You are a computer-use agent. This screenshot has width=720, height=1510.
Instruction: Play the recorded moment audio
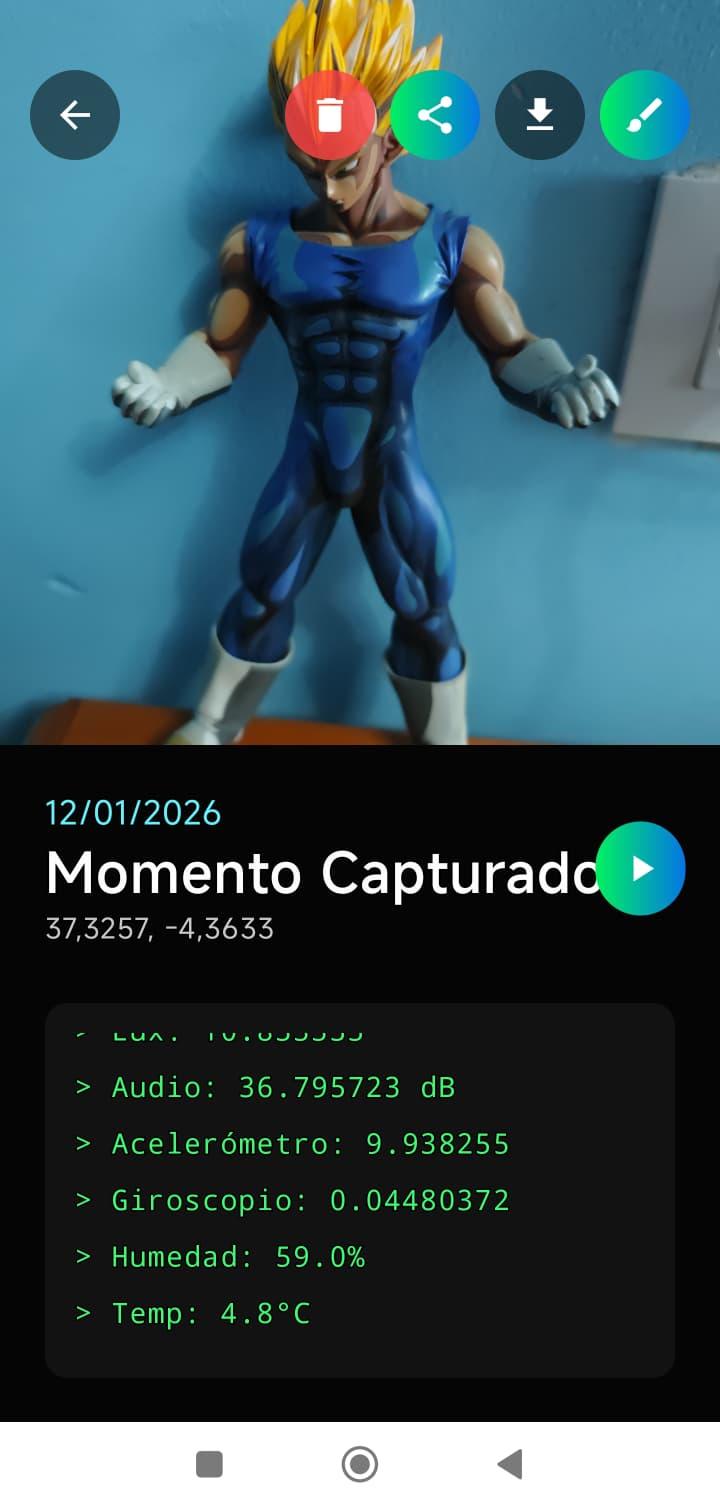641,868
